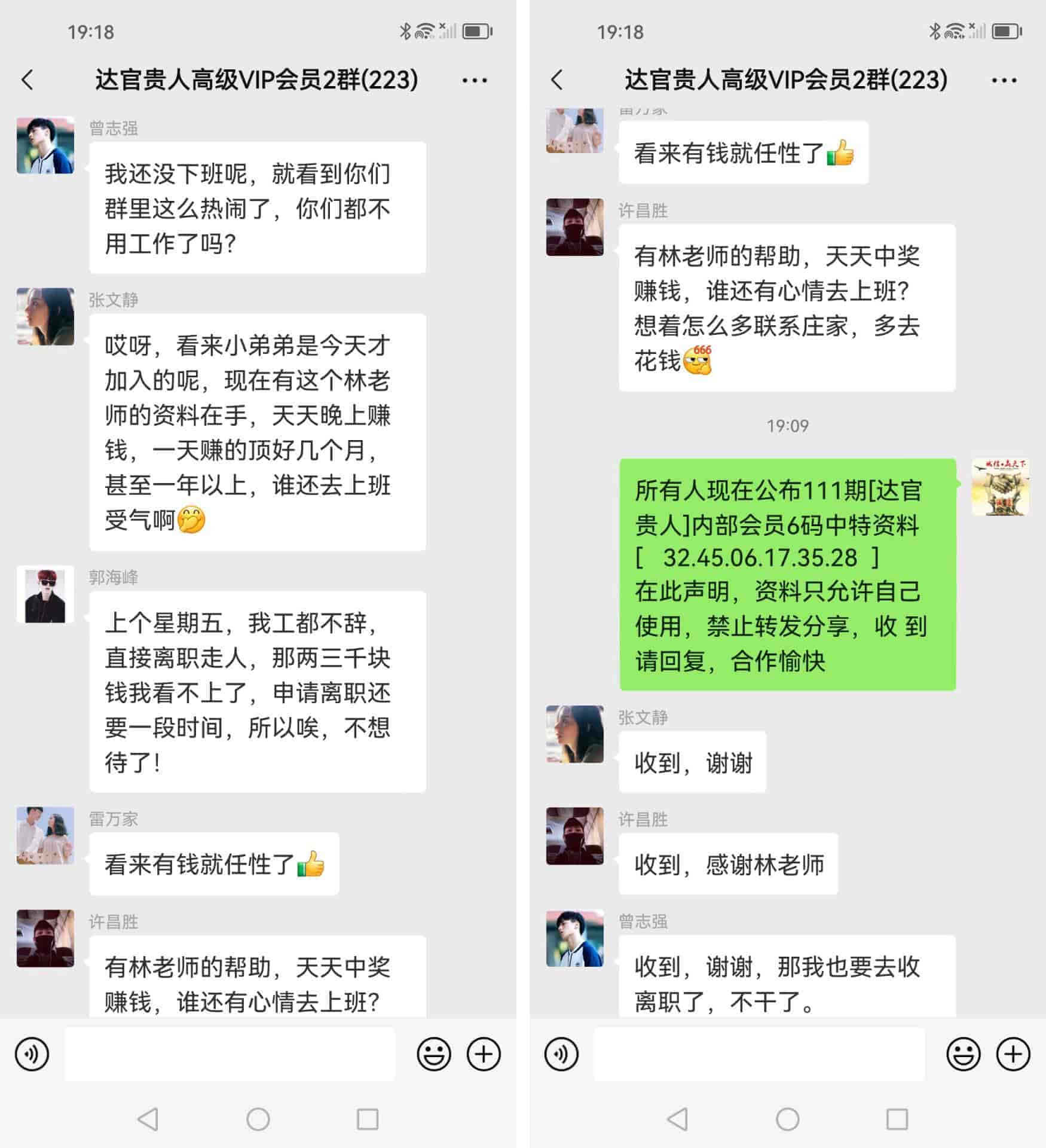The image size is (1046, 1148).
Task: Tap 许昌胜's avatar beside 收到，感谢林老师
Action: tap(574, 836)
